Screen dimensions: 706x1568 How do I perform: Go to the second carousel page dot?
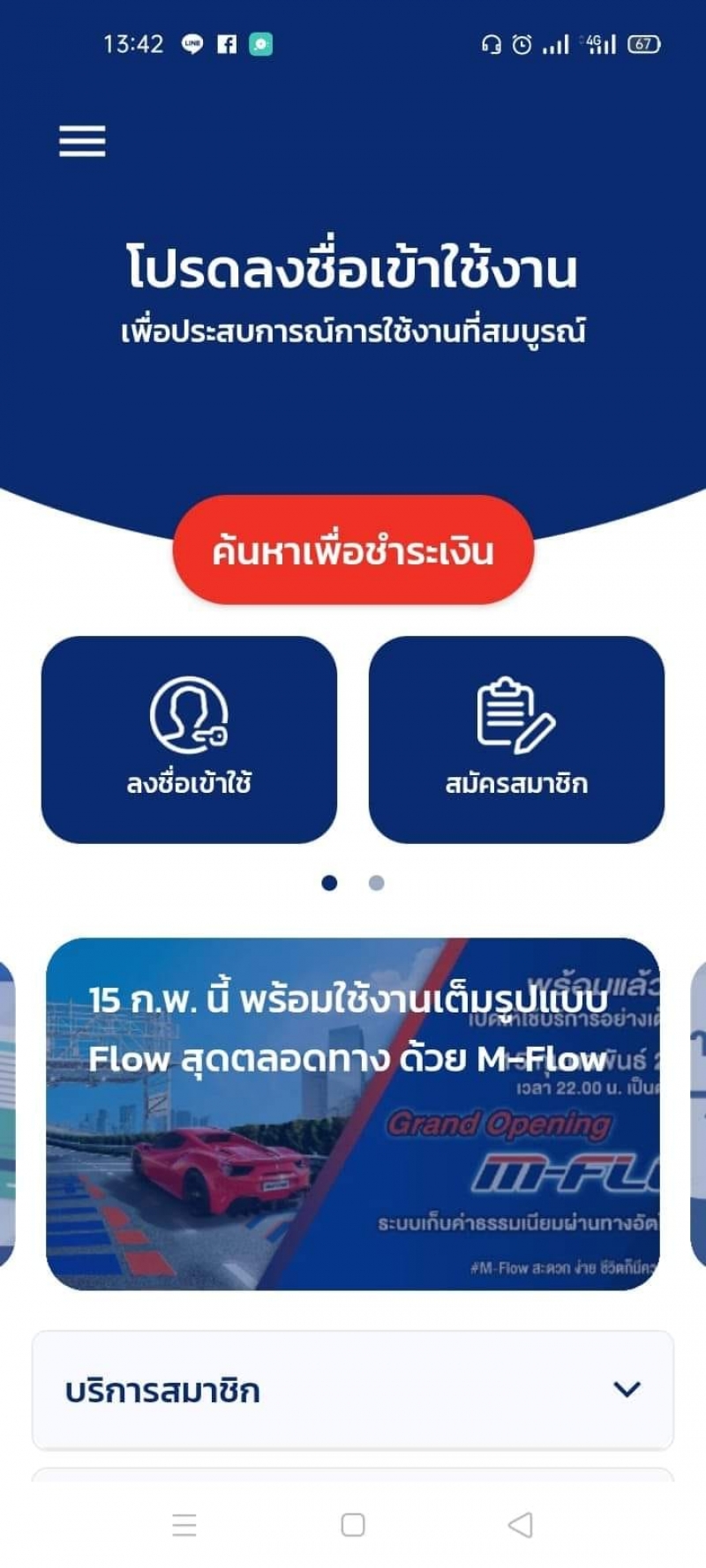[x=376, y=883]
